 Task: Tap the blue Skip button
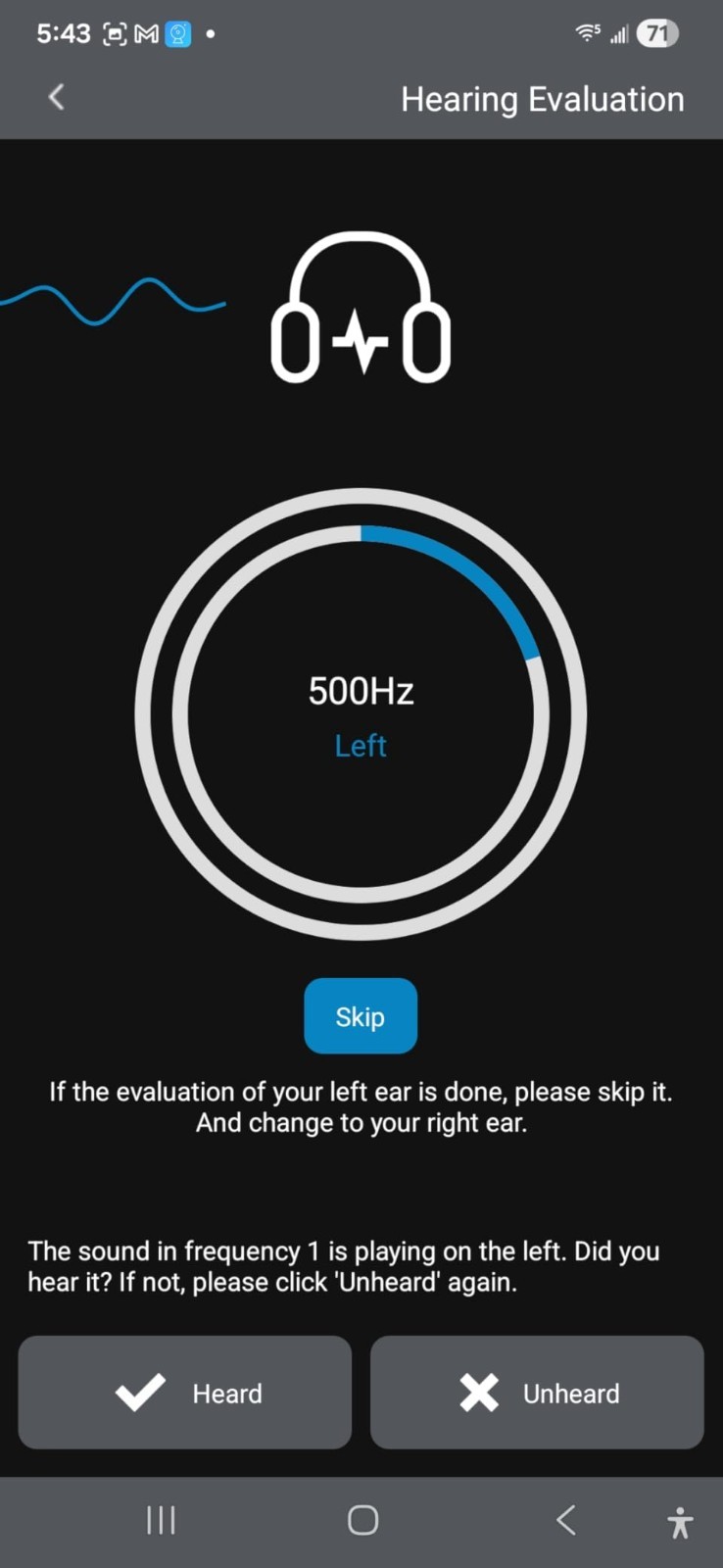pos(361,1016)
